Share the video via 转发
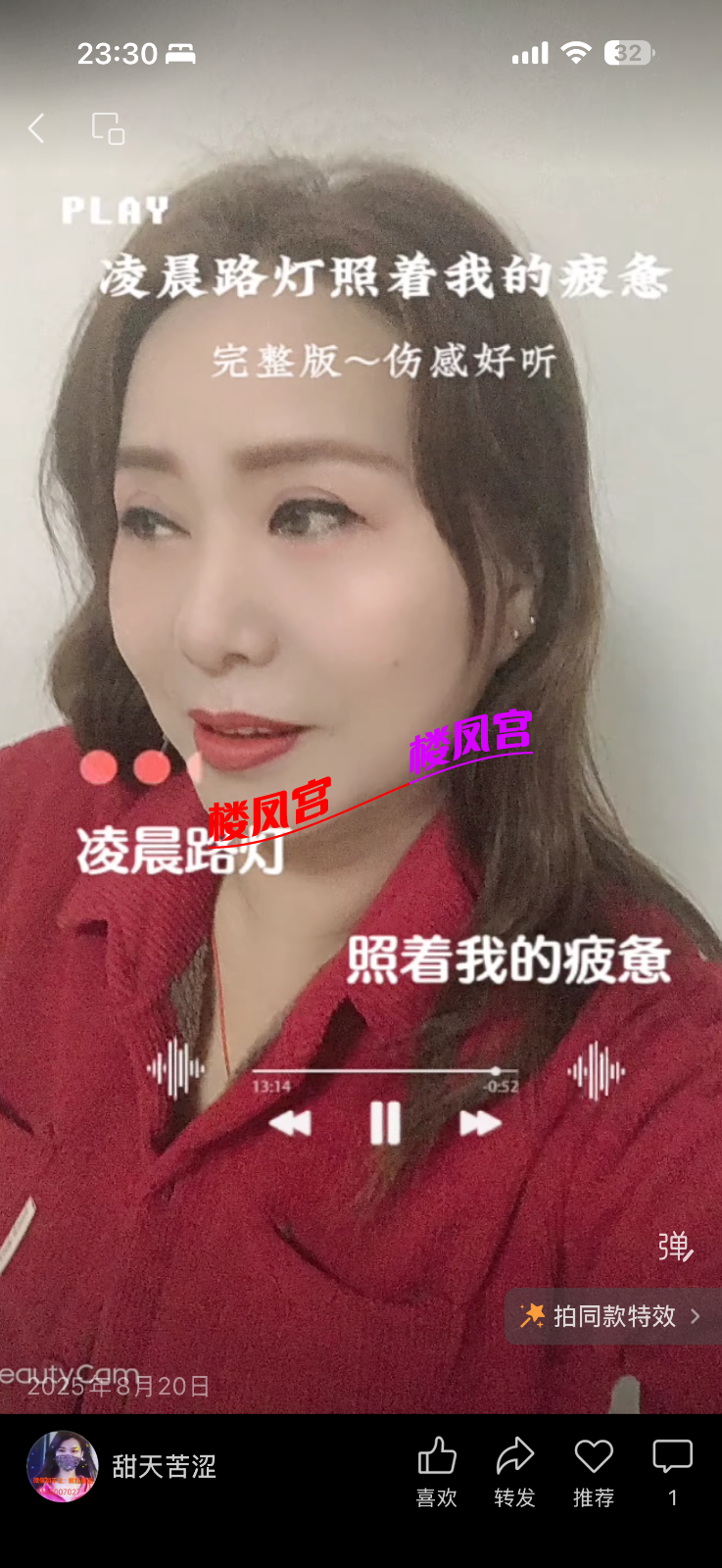This screenshot has width=722, height=1568. tap(514, 1470)
